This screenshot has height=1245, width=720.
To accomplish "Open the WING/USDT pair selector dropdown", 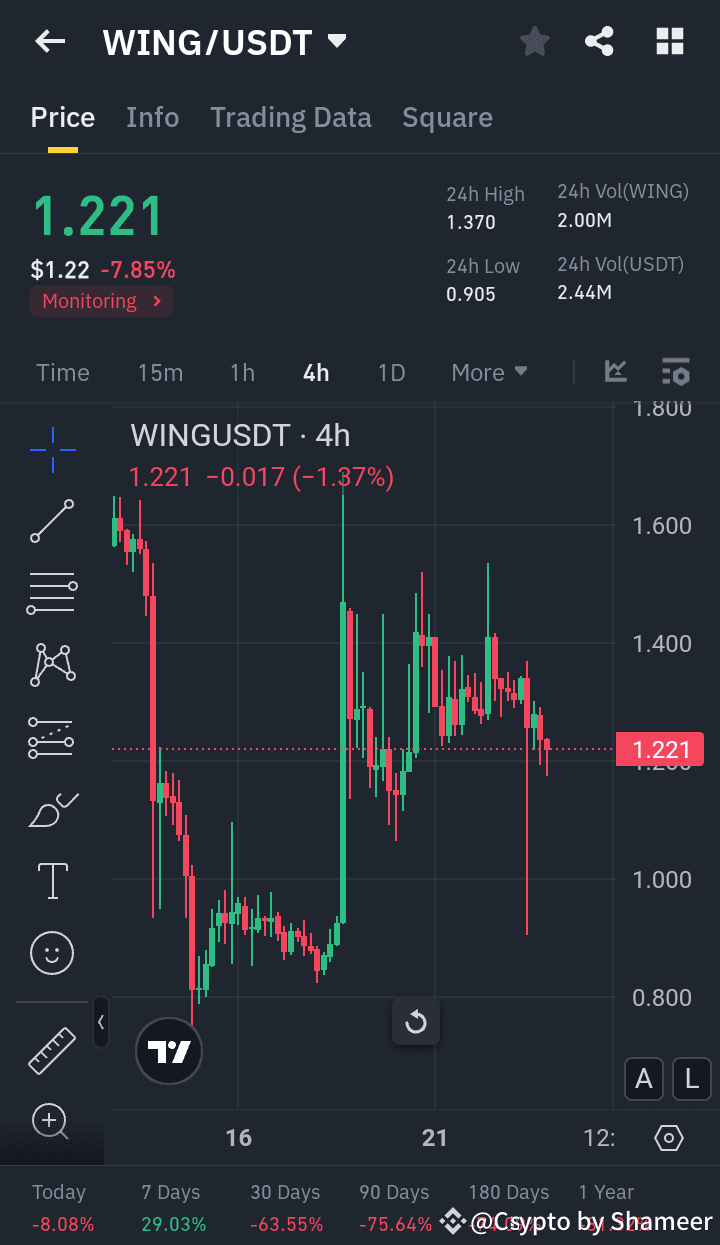I will (x=337, y=42).
